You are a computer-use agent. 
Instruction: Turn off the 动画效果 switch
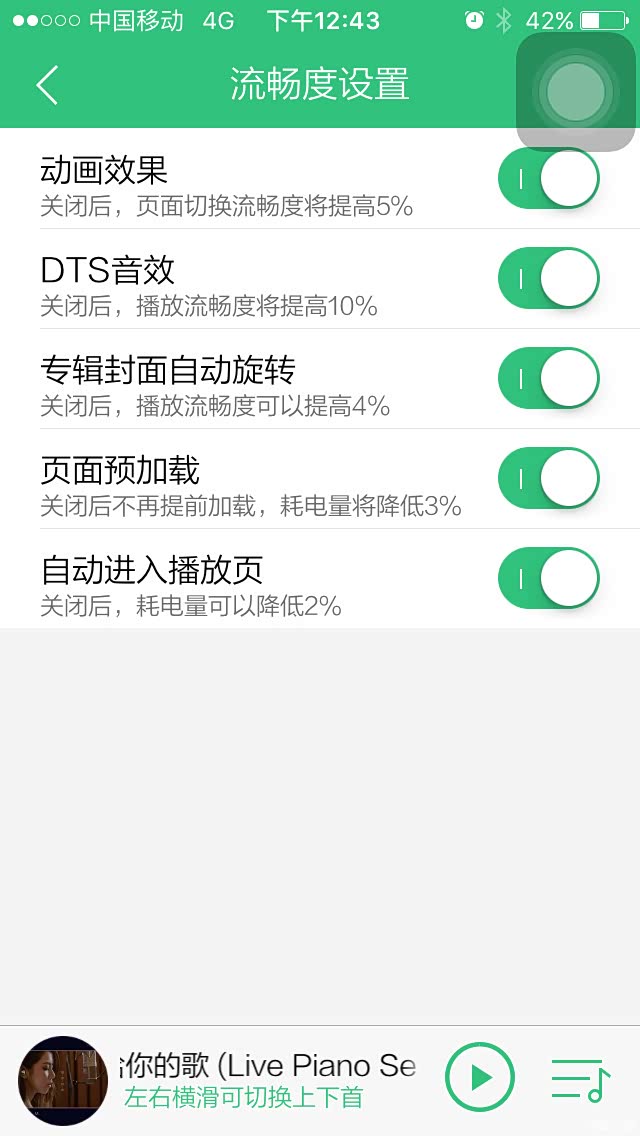548,179
